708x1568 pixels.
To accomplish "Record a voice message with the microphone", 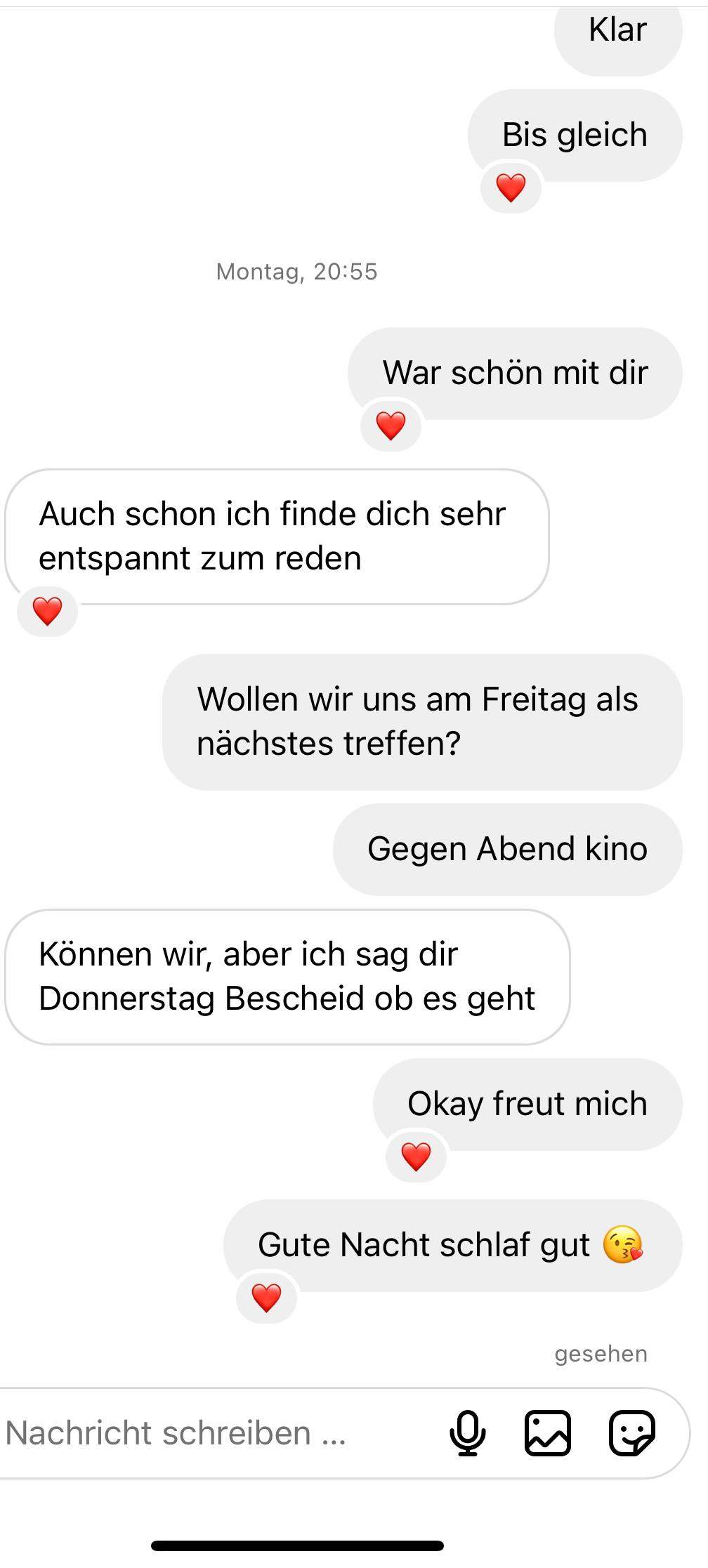I will point(467,1432).
